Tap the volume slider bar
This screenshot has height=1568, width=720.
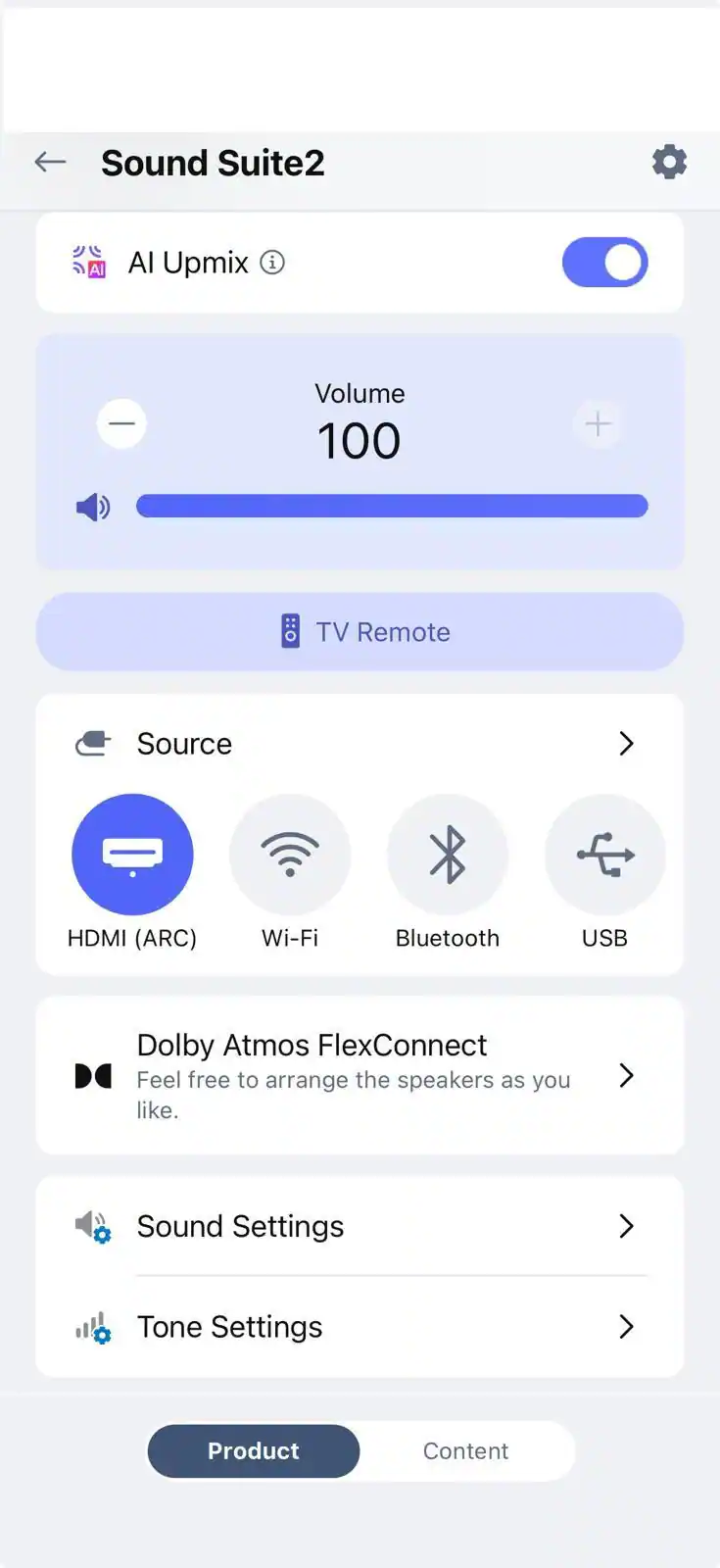(392, 506)
